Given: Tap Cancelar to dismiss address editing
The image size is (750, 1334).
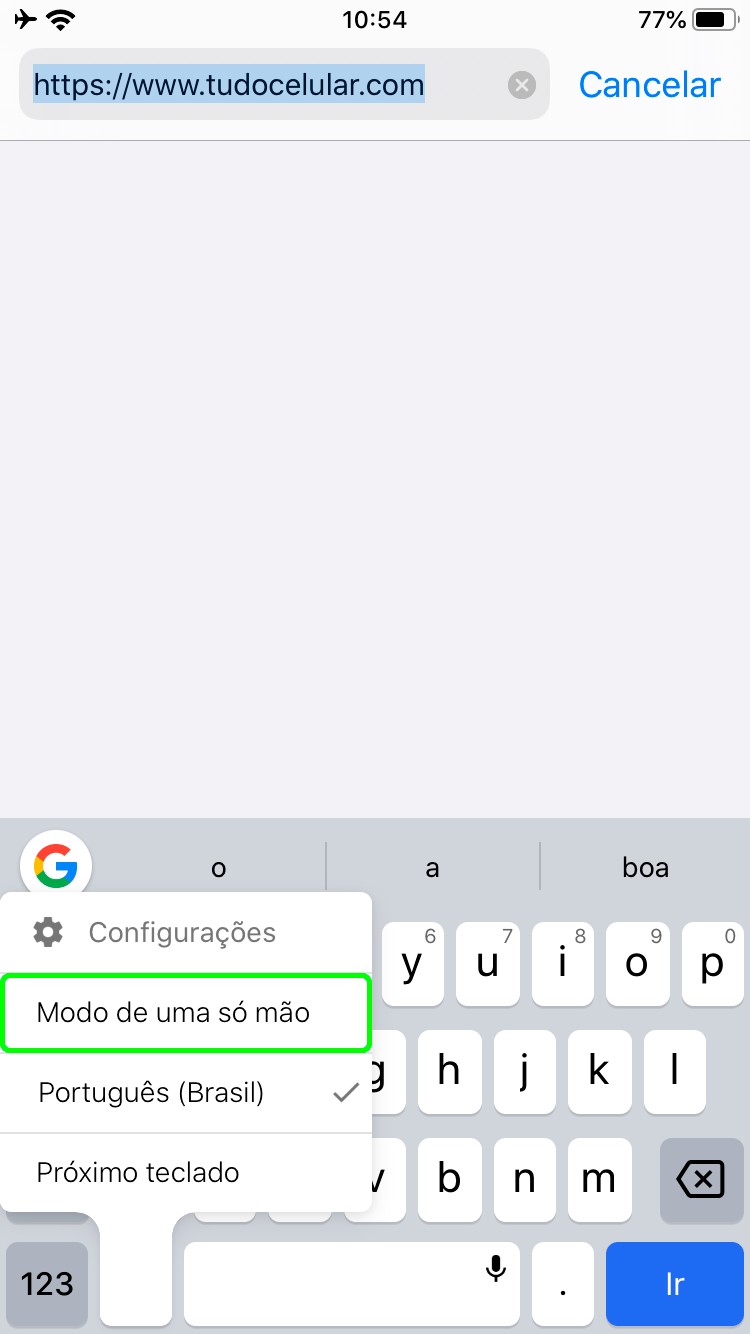Looking at the screenshot, I should coord(649,85).
